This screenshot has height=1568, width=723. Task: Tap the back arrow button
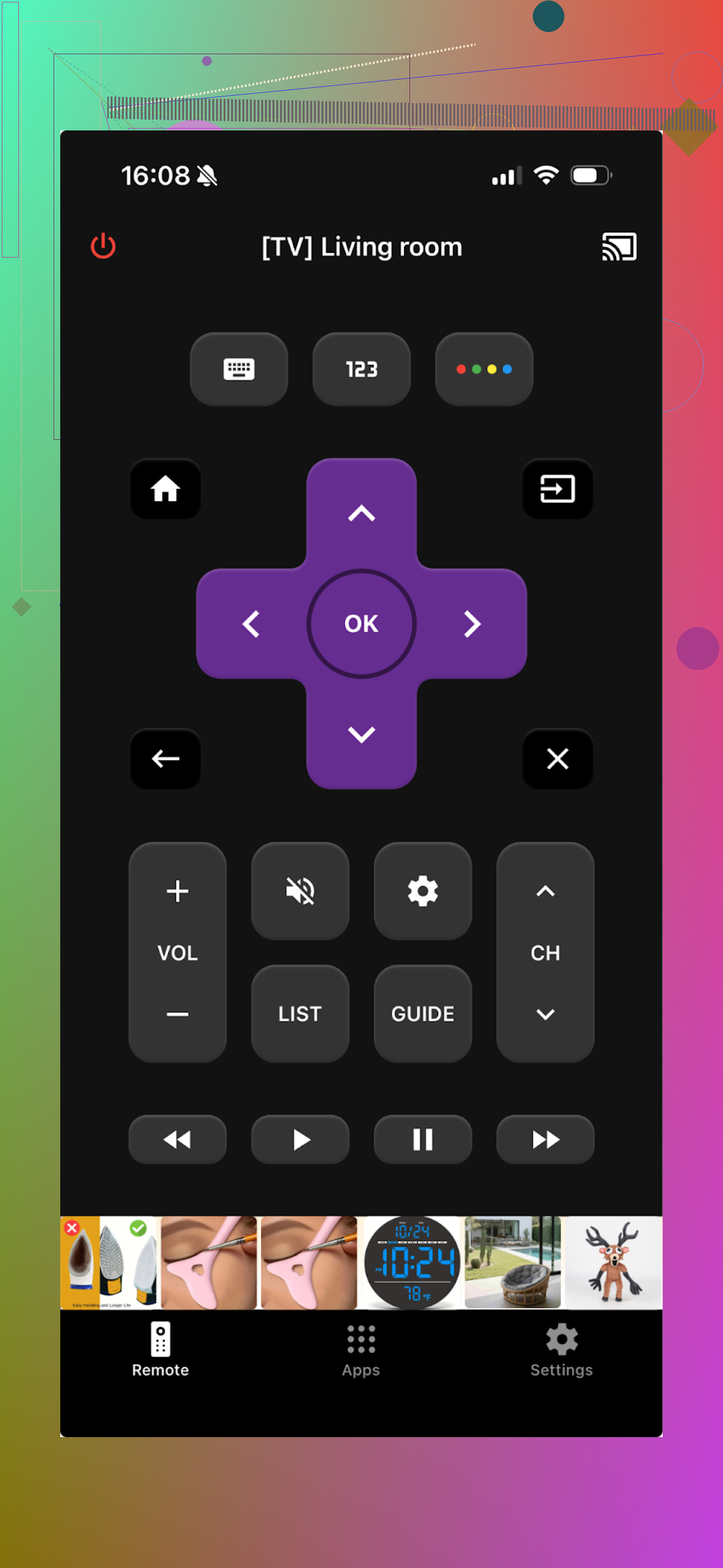[x=166, y=759]
